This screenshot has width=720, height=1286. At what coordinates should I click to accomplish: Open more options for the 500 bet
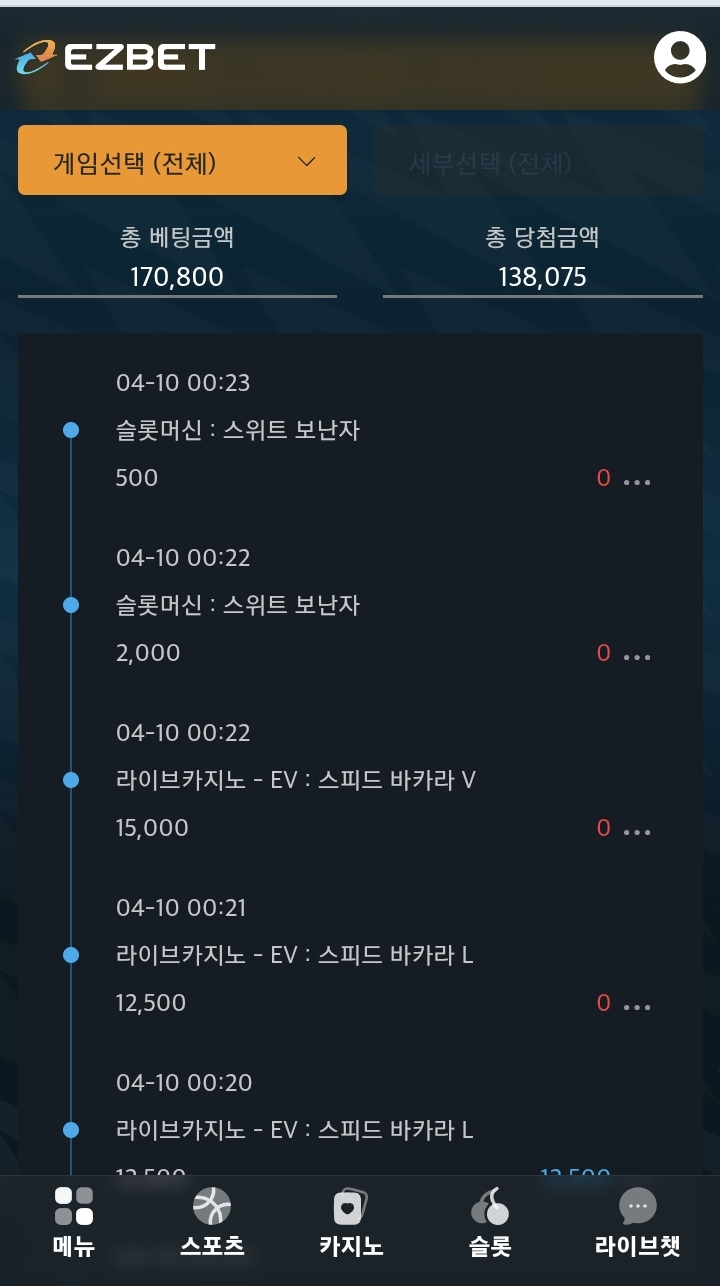[x=637, y=481]
